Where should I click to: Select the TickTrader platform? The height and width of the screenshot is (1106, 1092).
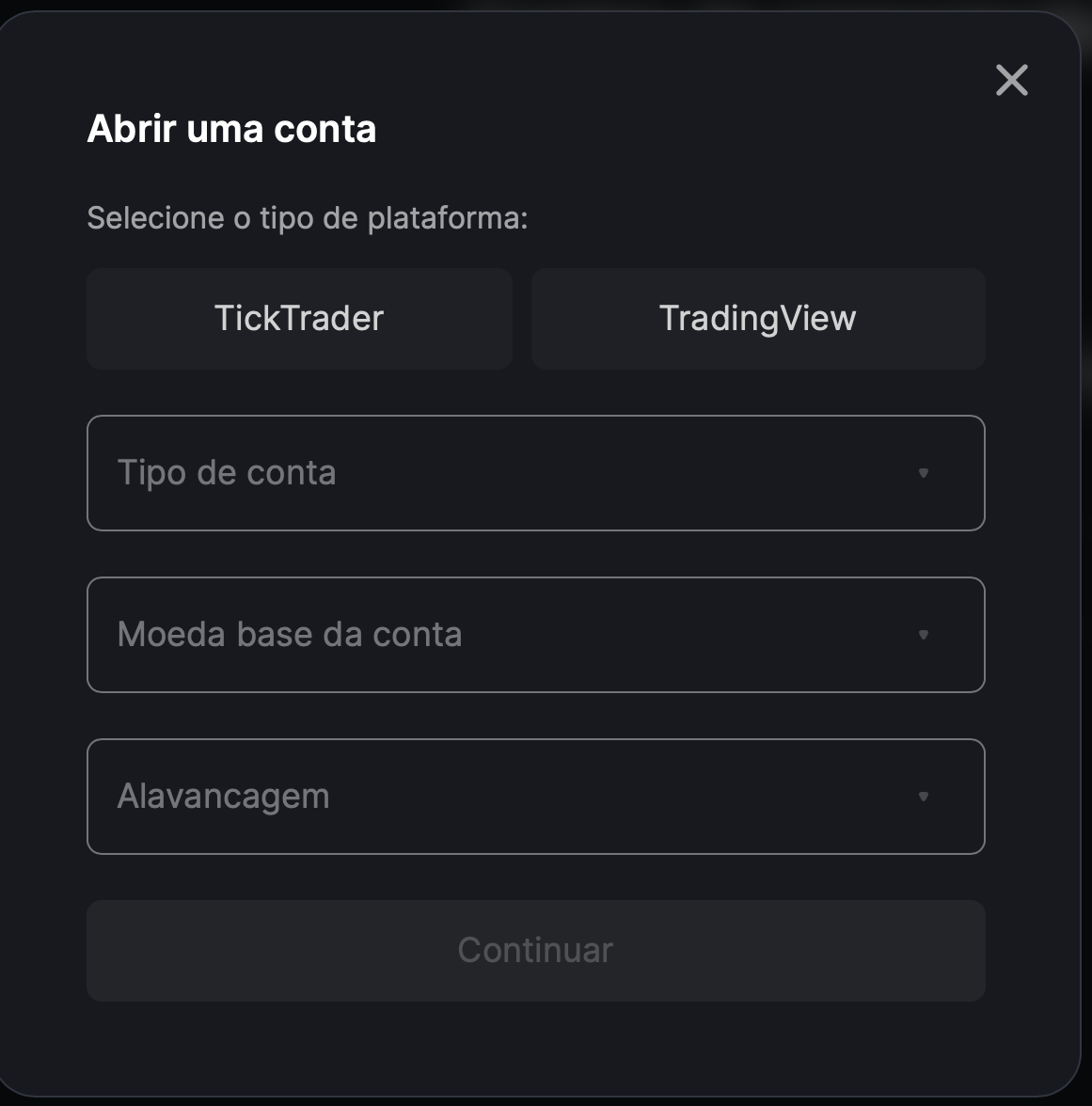[x=299, y=319]
